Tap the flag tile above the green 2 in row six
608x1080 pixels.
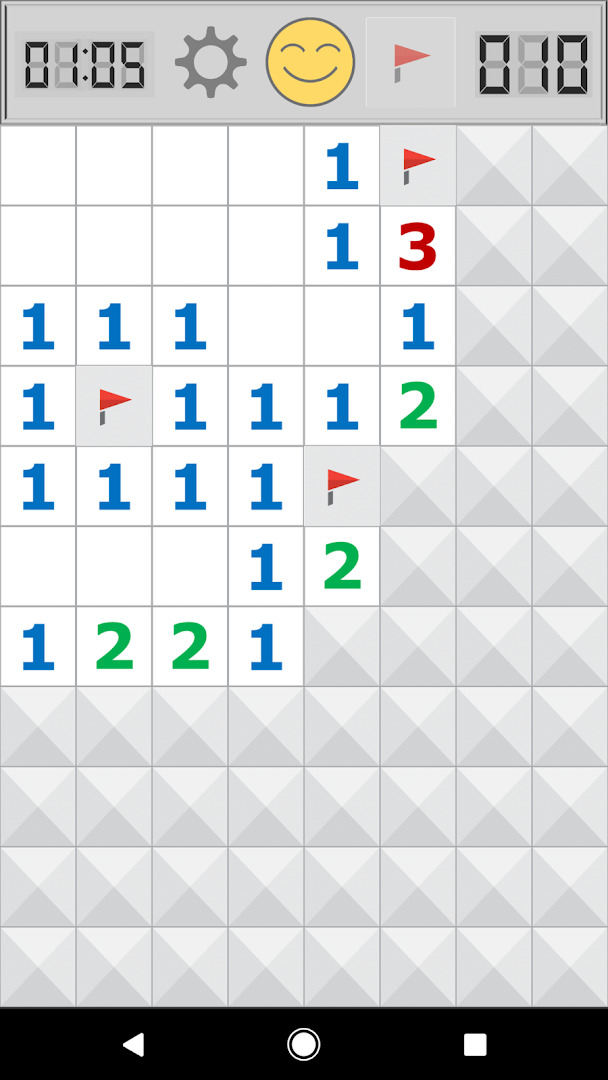click(342, 486)
